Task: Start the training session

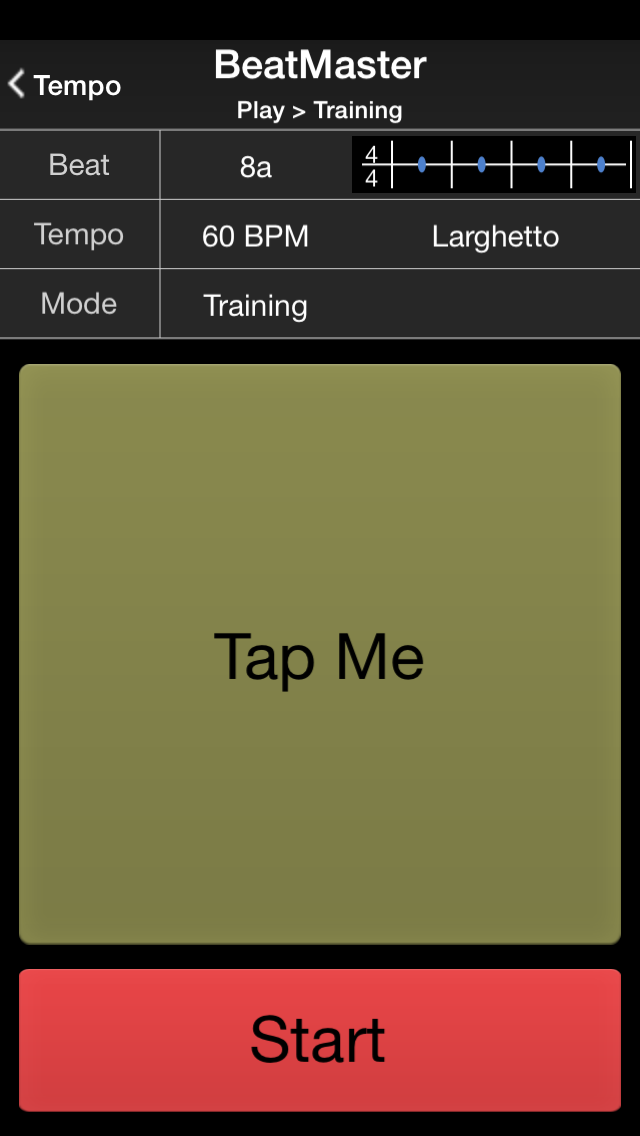Action: coord(320,1040)
